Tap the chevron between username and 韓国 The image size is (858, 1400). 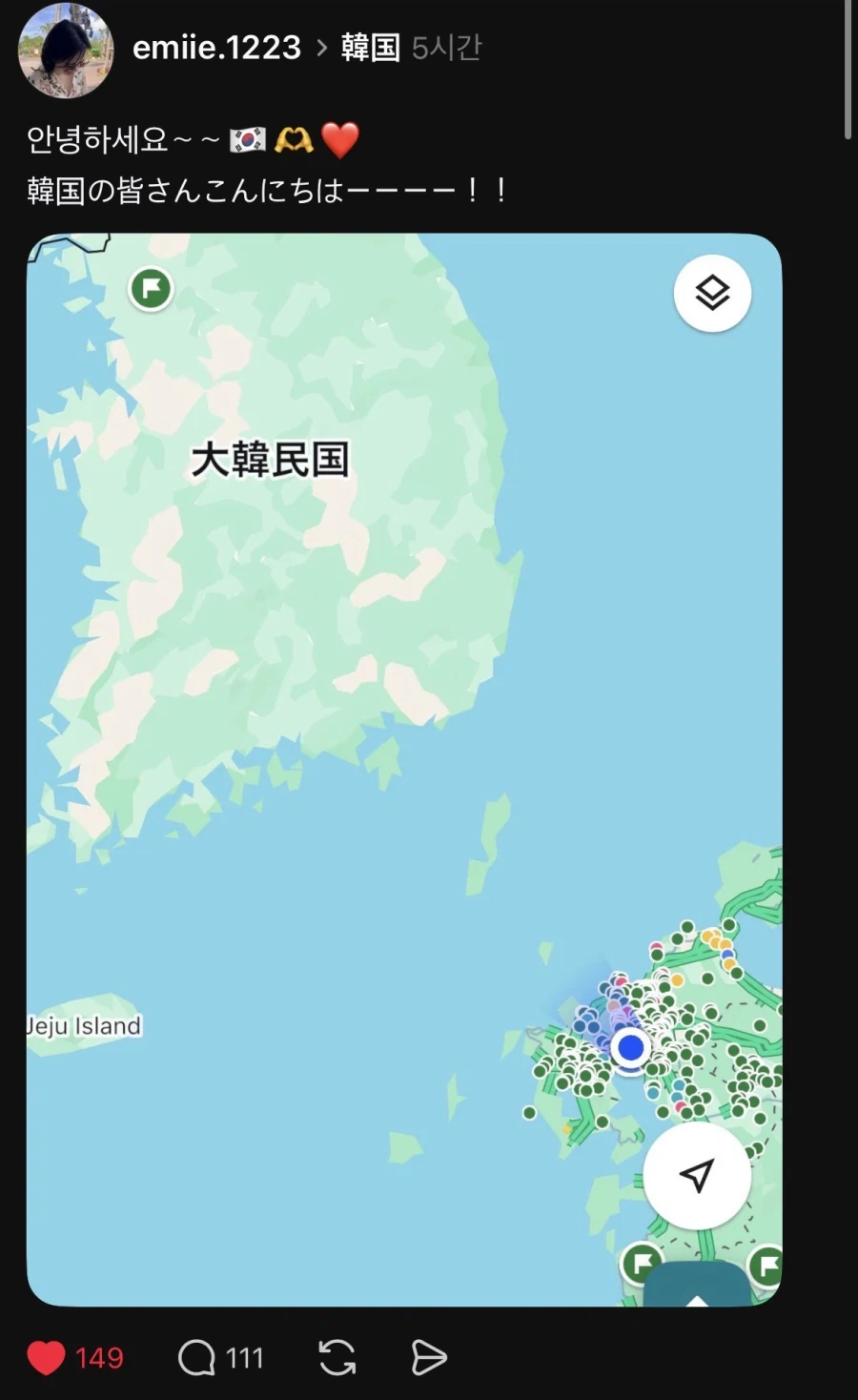[324, 46]
